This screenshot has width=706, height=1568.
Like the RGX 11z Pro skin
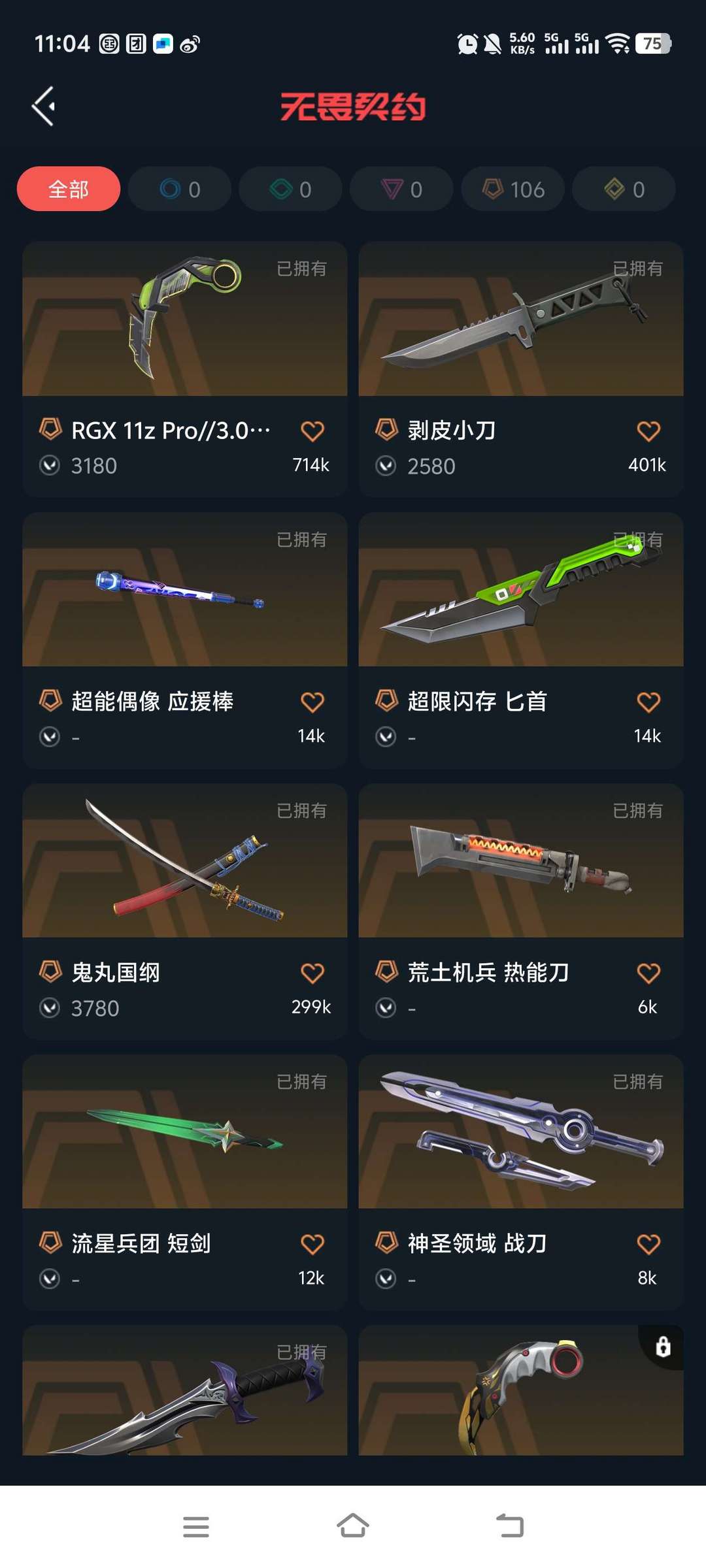(x=312, y=431)
